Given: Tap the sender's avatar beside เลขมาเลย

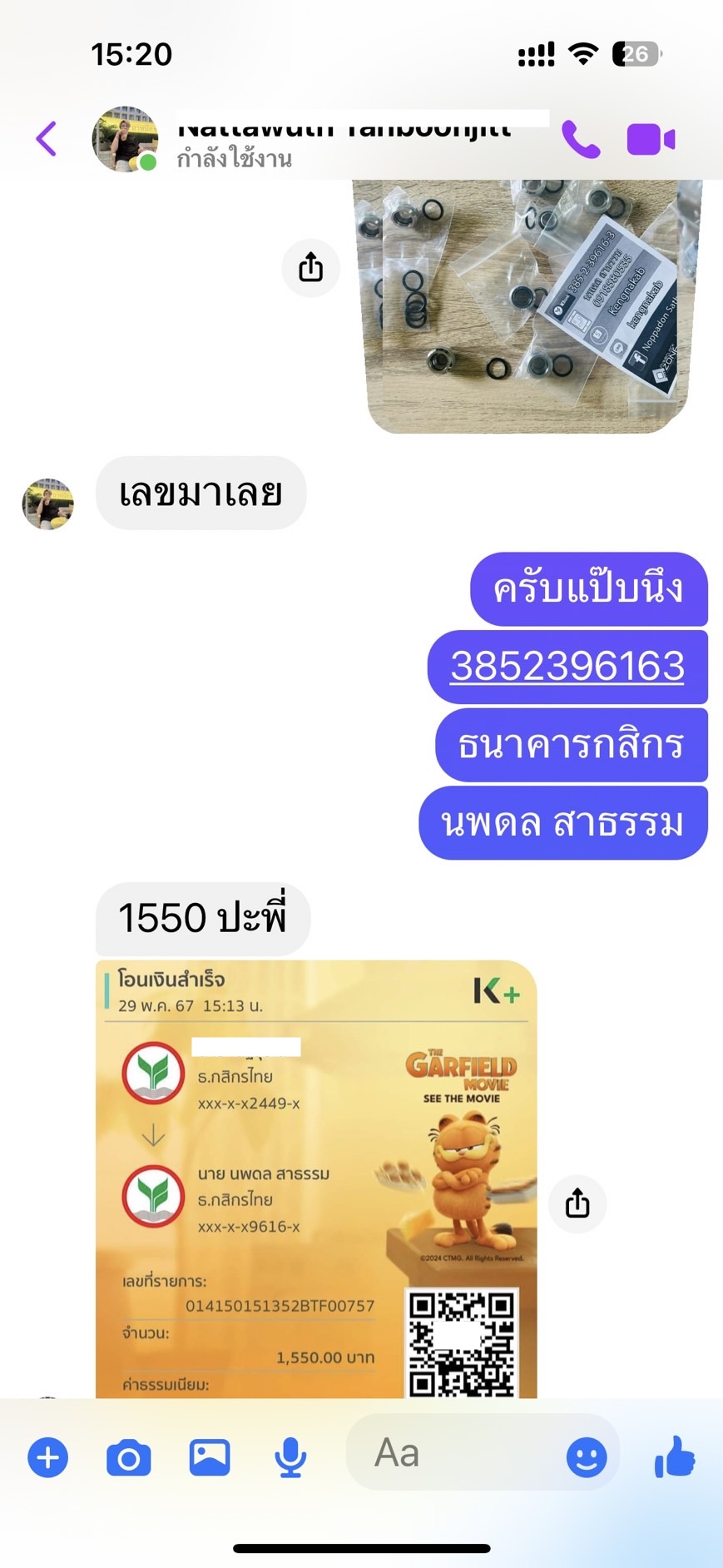Looking at the screenshot, I should [x=47, y=504].
